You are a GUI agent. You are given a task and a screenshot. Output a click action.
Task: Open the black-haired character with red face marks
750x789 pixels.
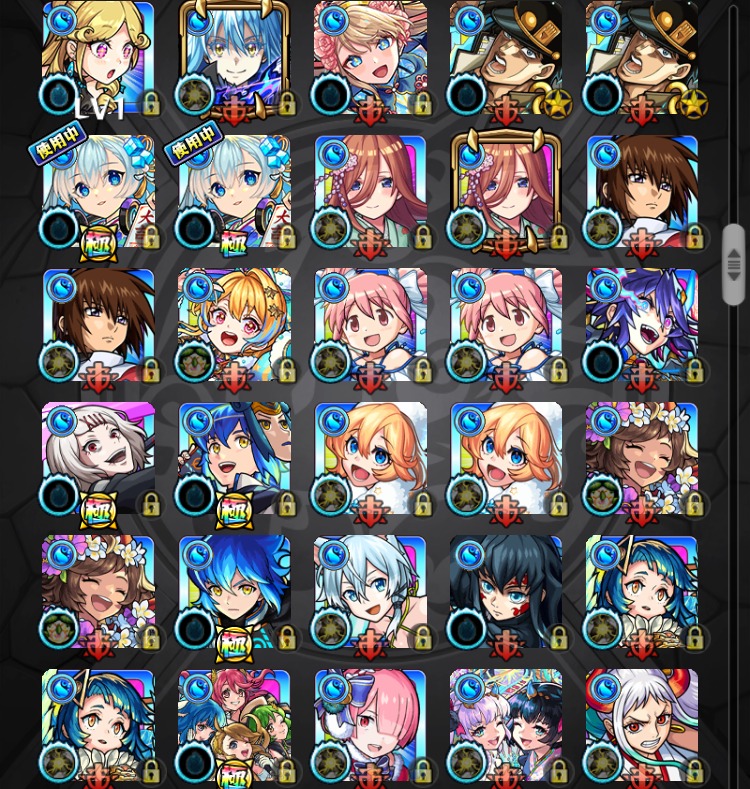[506, 592]
